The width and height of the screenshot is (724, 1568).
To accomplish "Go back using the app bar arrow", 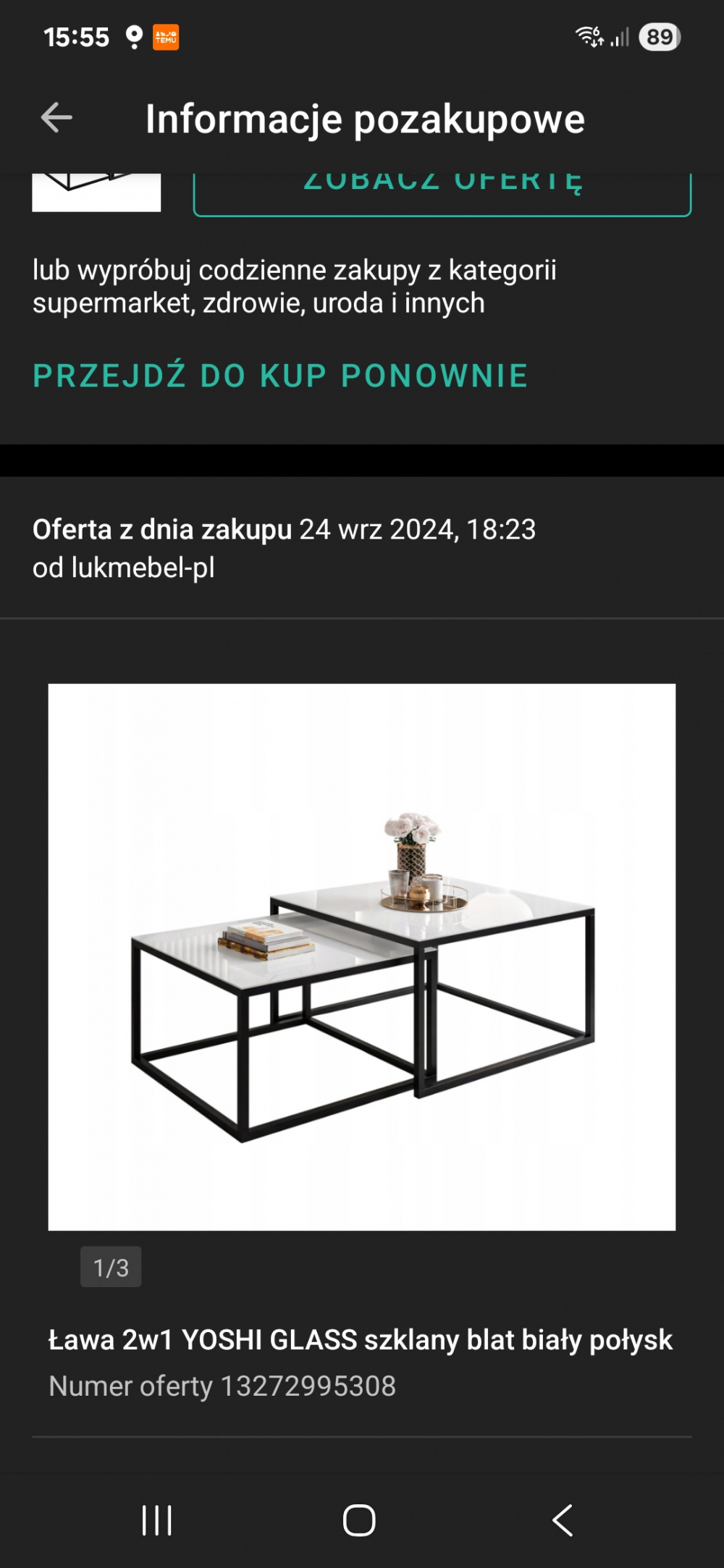I will [x=56, y=118].
